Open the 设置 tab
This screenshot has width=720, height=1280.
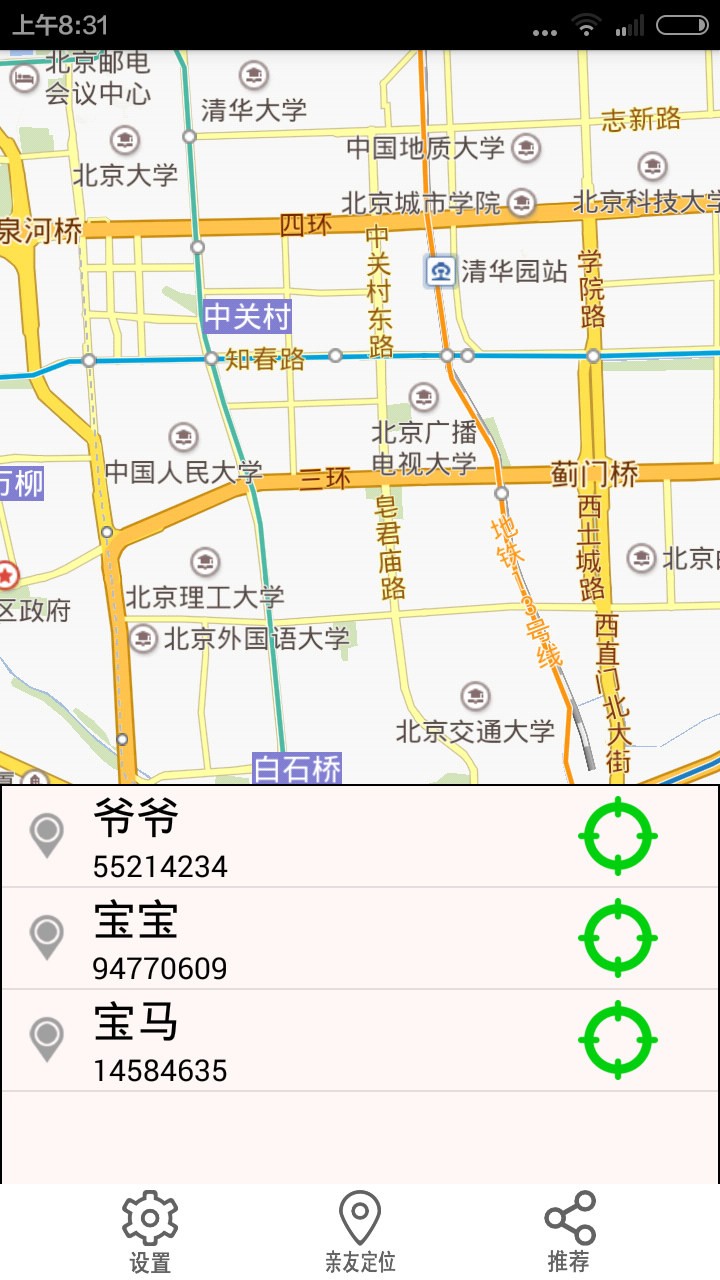149,1230
